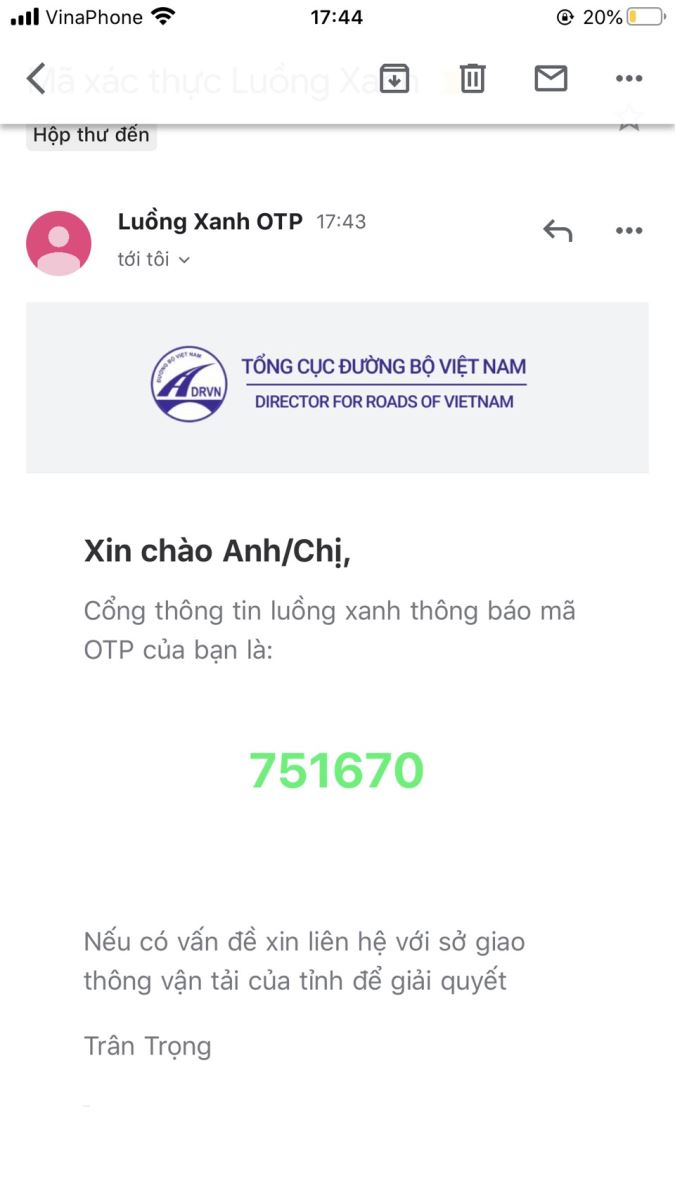The width and height of the screenshot is (675, 1200).
Task: View the Luồng Xanh OTP sender avatar
Action: pos(59,243)
